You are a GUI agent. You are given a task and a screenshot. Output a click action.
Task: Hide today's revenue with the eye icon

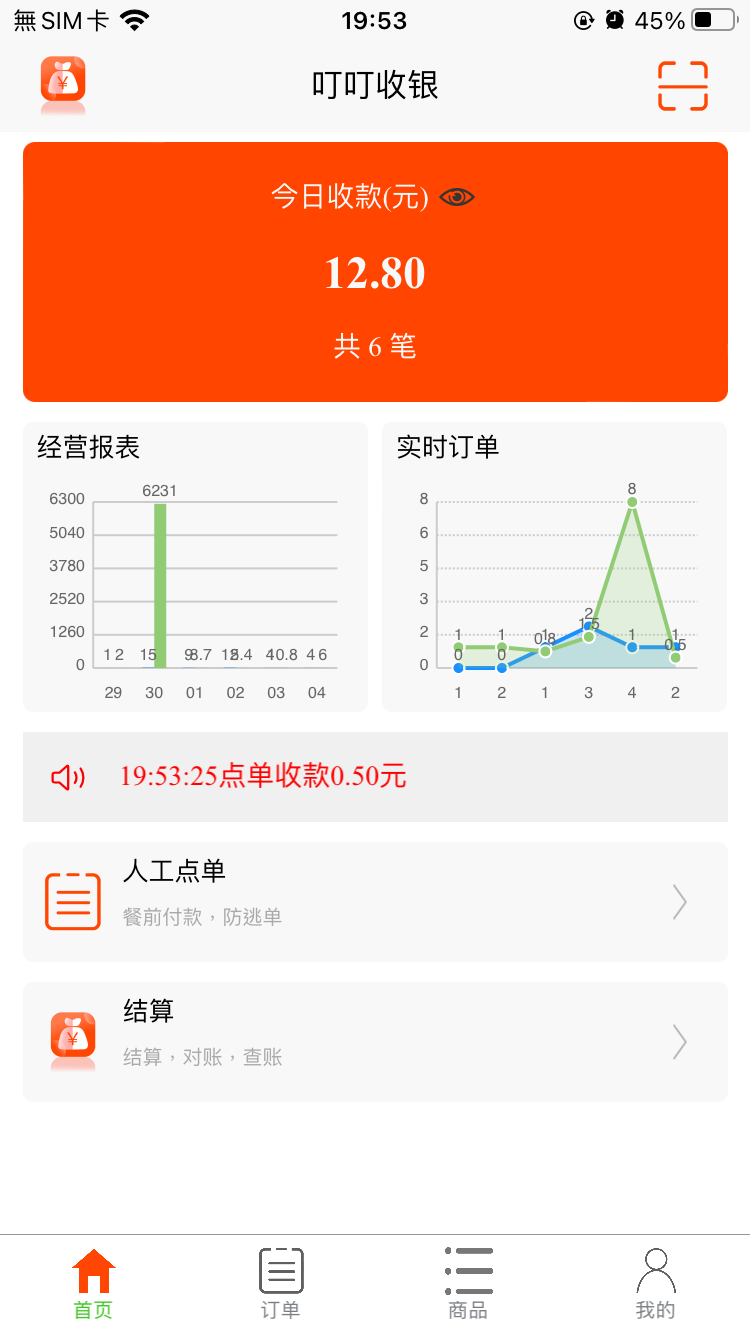click(457, 197)
